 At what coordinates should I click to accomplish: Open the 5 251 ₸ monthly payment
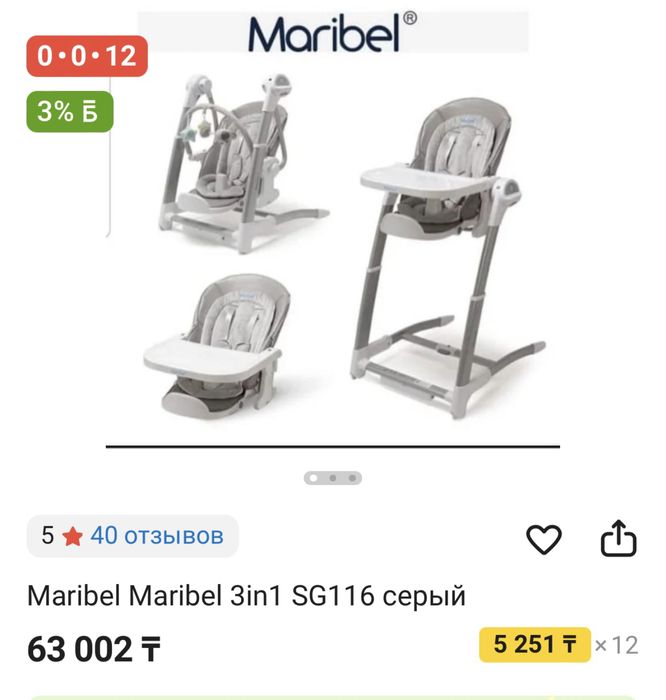535,645
